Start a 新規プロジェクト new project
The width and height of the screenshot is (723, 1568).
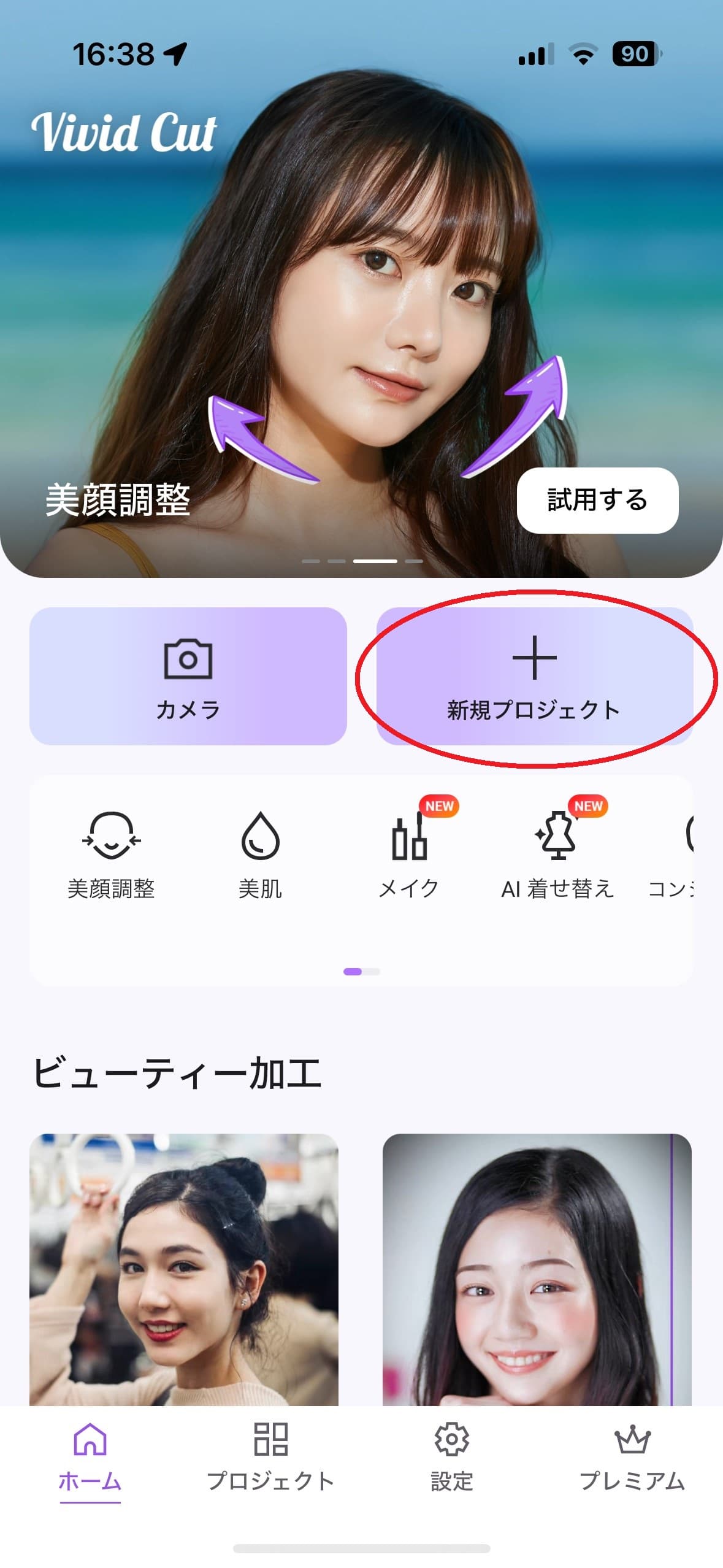click(x=534, y=675)
